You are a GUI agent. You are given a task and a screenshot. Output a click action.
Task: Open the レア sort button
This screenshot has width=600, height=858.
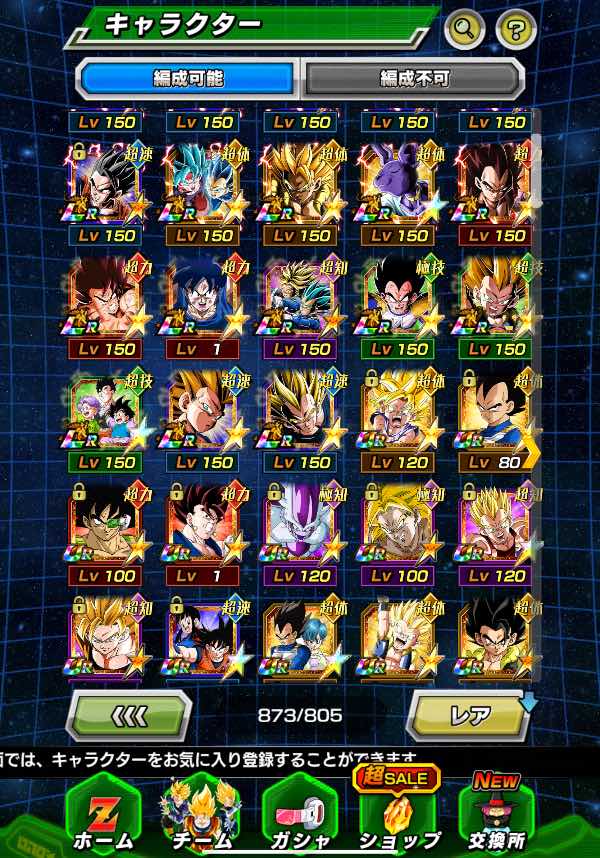point(469,714)
